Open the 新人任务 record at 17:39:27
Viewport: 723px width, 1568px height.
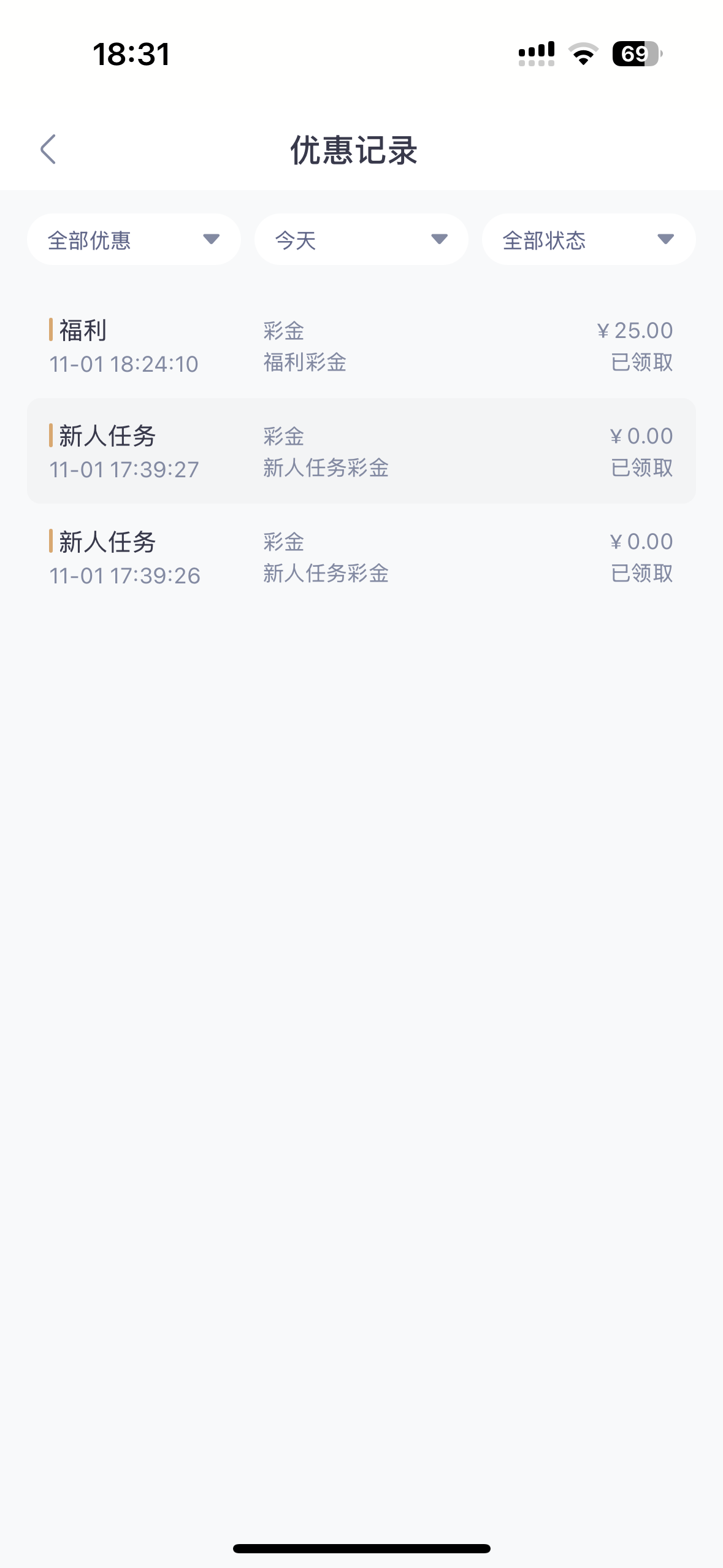pyautogui.click(x=361, y=452)
